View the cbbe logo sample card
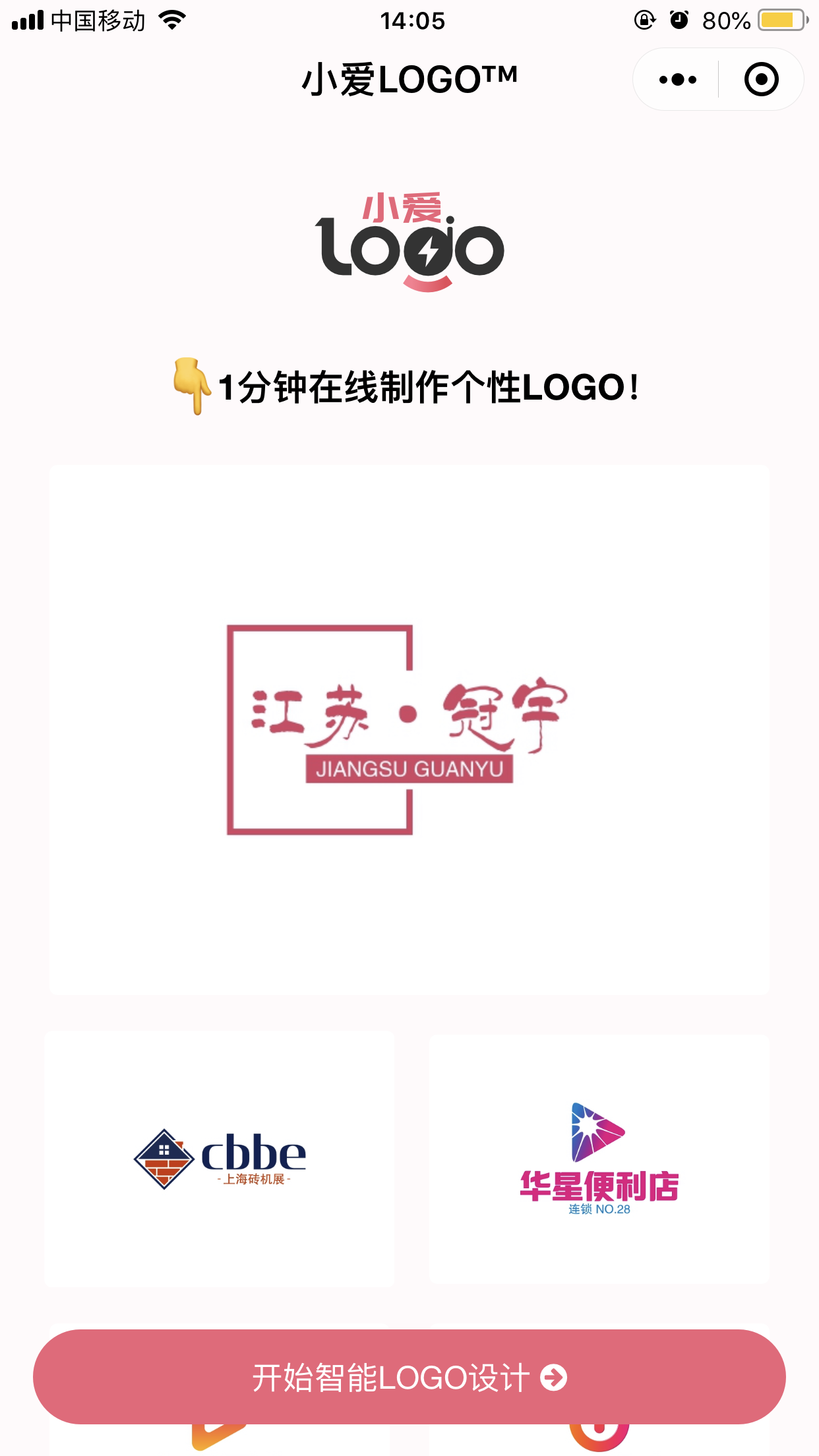The image size is (819, 1456). click(220, 1158)
